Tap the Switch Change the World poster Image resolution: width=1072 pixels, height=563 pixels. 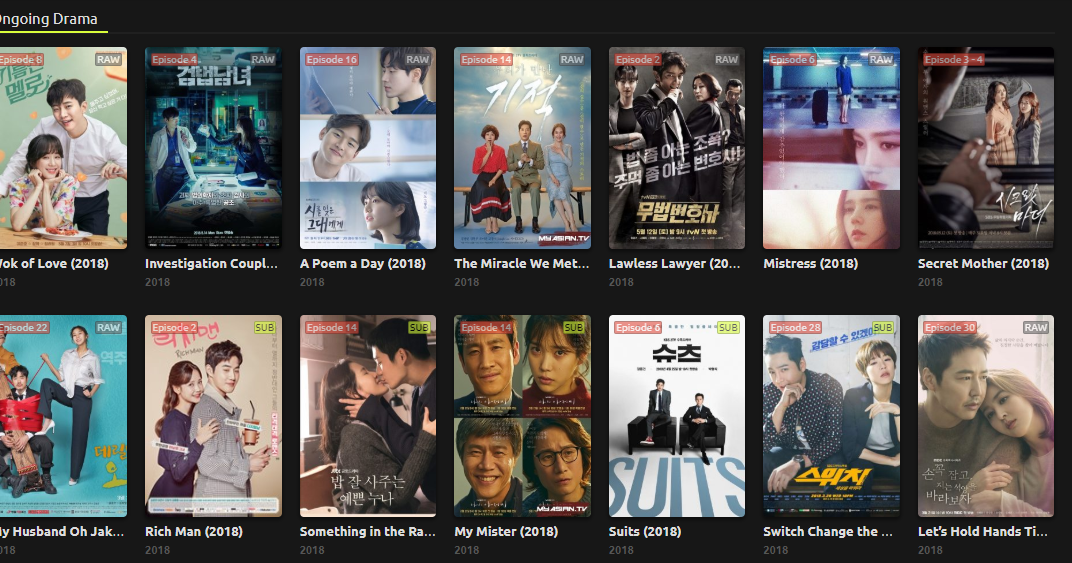coord(831,417)
